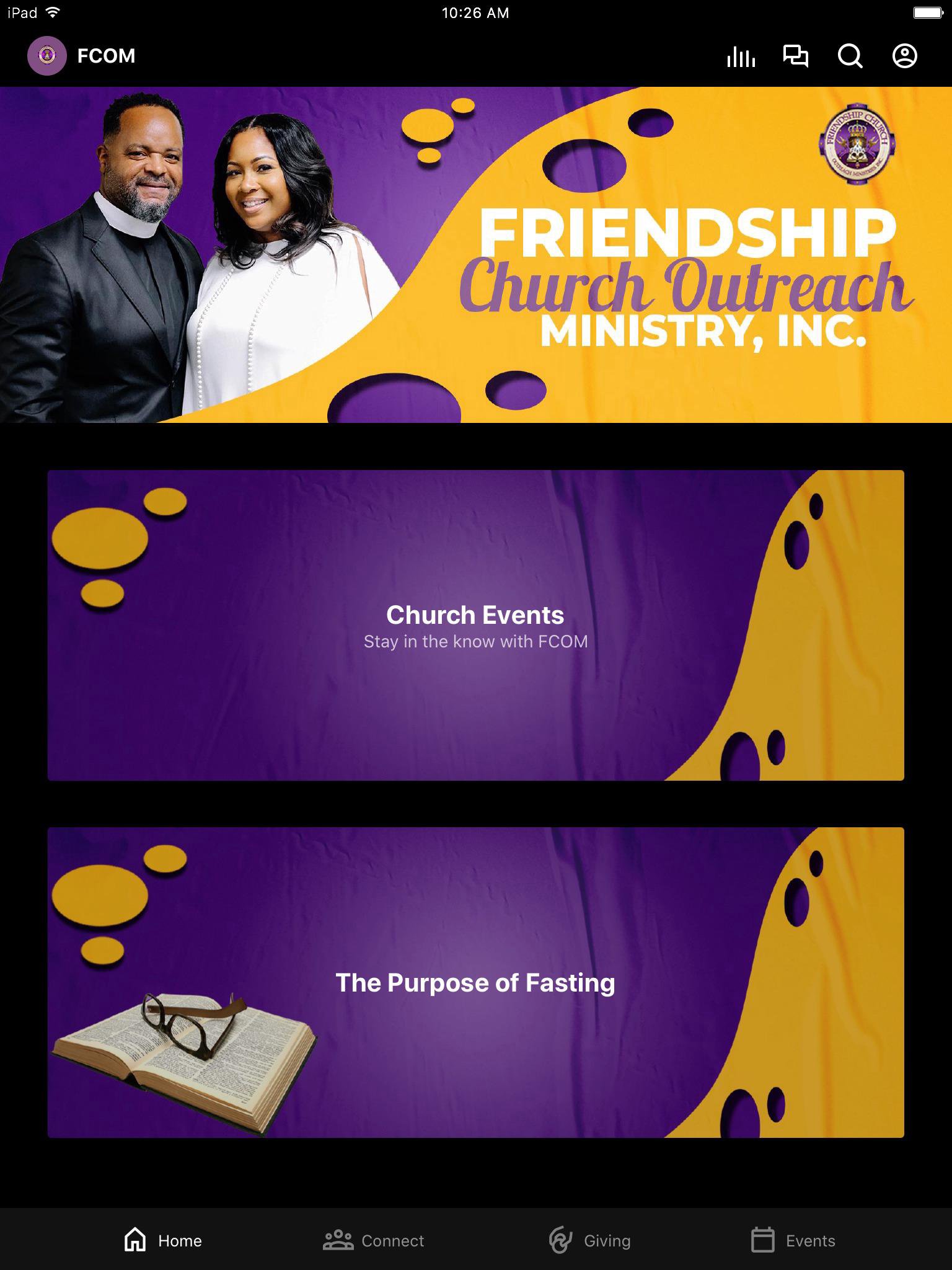Open the Friendship Church Outreach Ministry banner
The height and width of the screenshot is (1270, 952).
pos(476,254)
